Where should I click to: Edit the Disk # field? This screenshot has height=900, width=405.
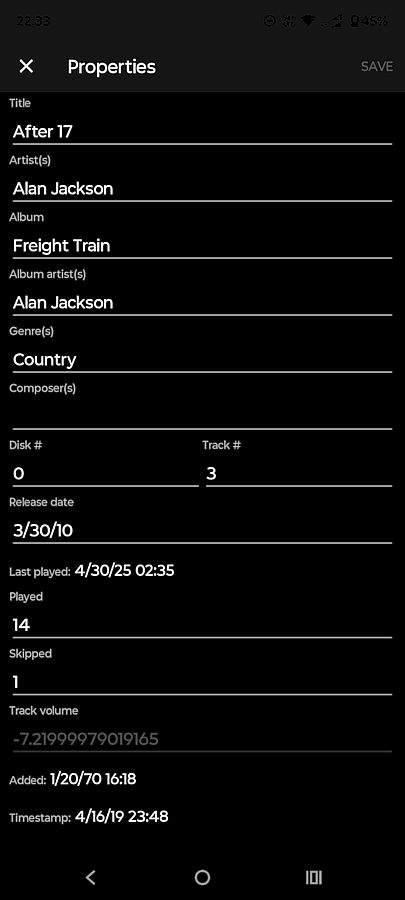coord(106,474)
